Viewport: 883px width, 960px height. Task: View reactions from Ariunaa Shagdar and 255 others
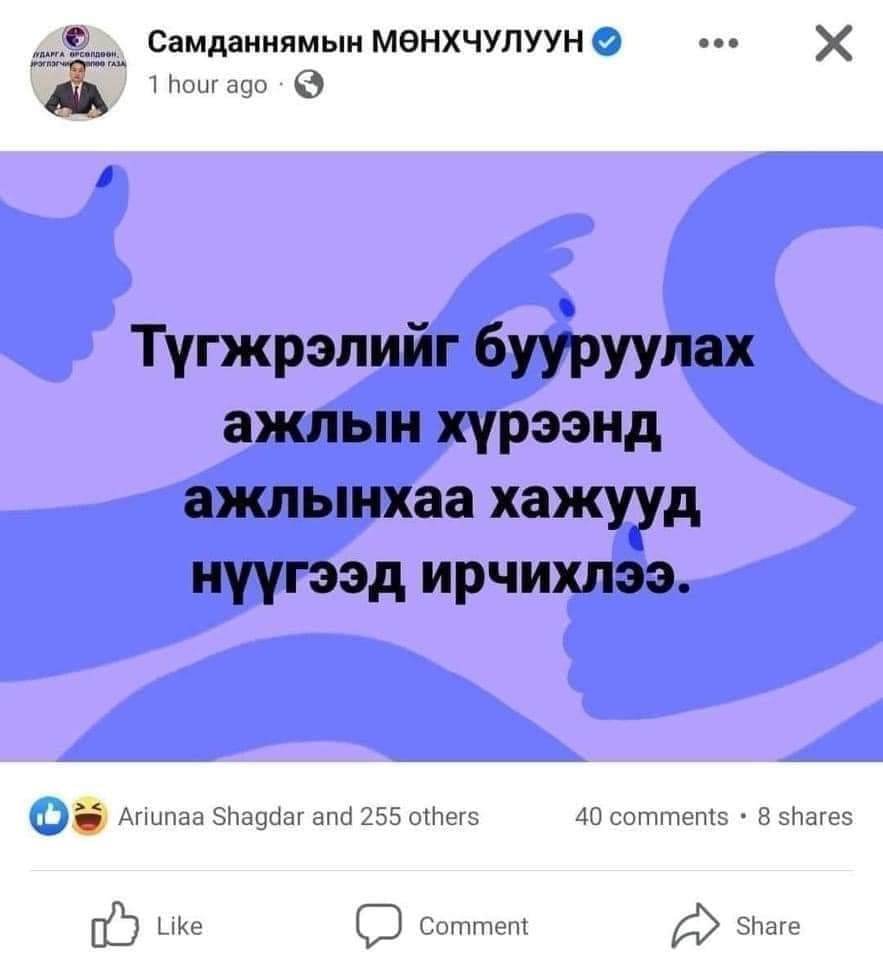pyautogui.click(x=300, y=816)
